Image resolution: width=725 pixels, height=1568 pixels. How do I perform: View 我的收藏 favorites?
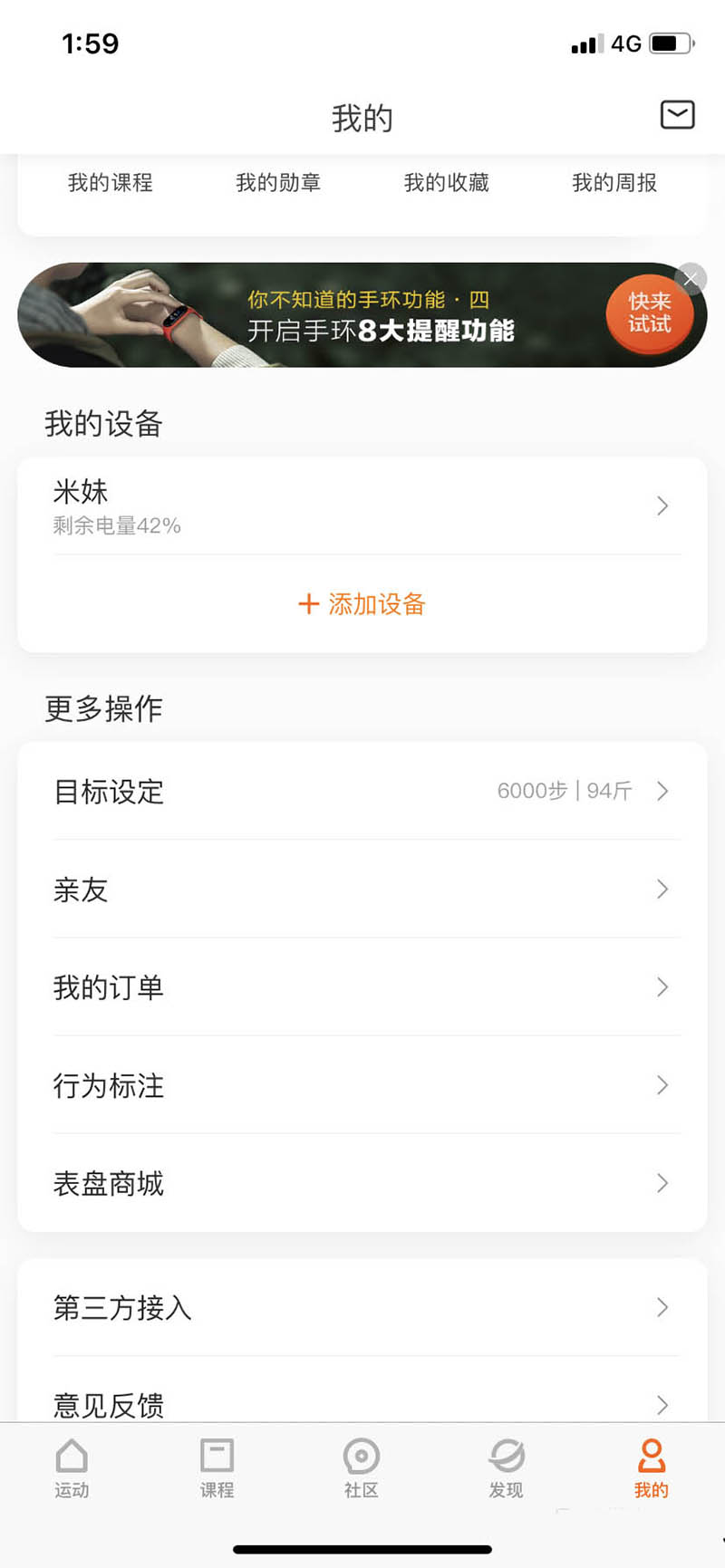(446, 183)
